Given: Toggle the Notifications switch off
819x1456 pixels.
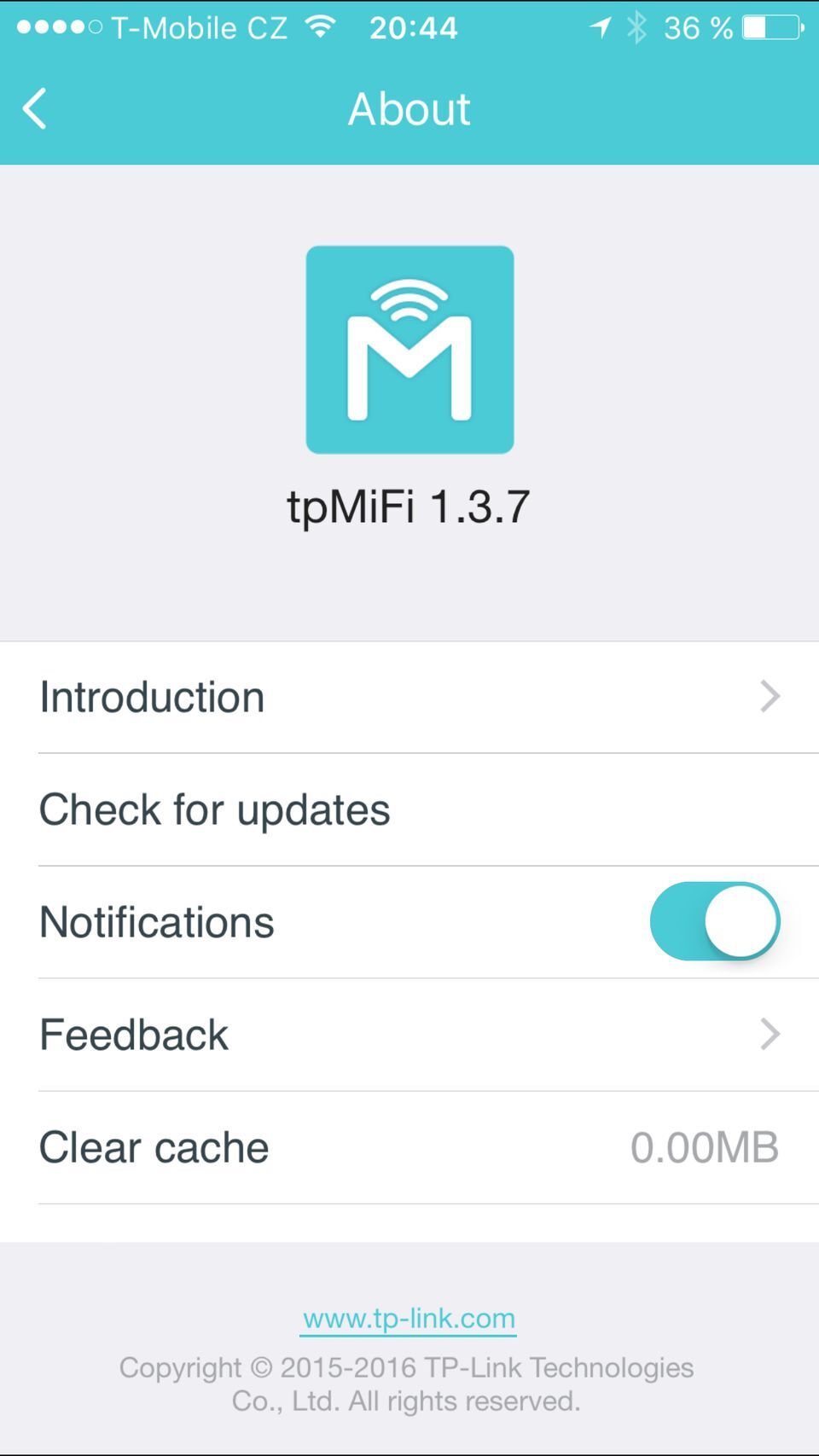Looking at the screenshot, I should click(x=715, y=921).
